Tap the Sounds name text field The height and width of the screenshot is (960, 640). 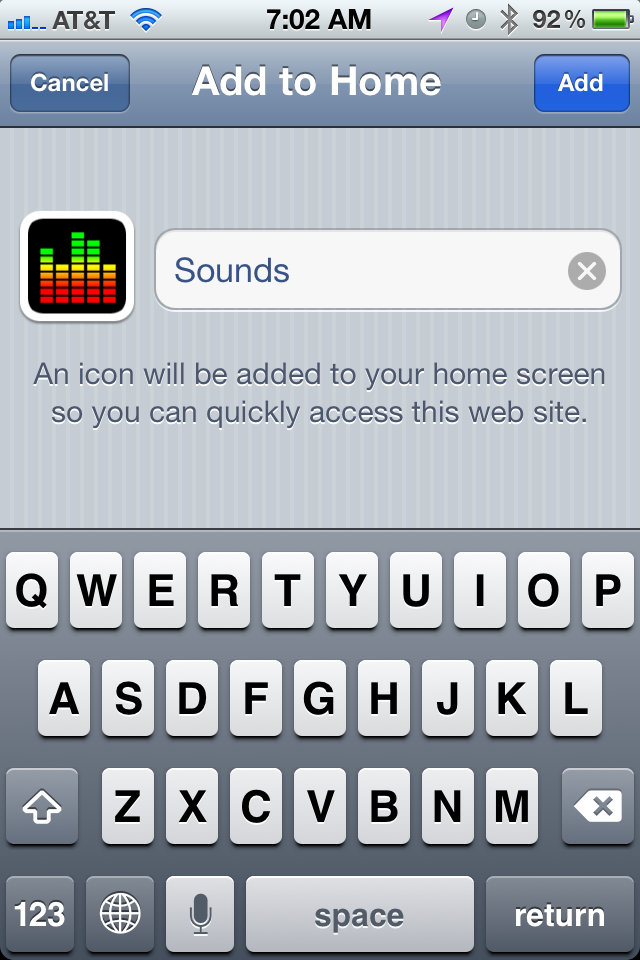pyautogui.click(x=360, y=270)
